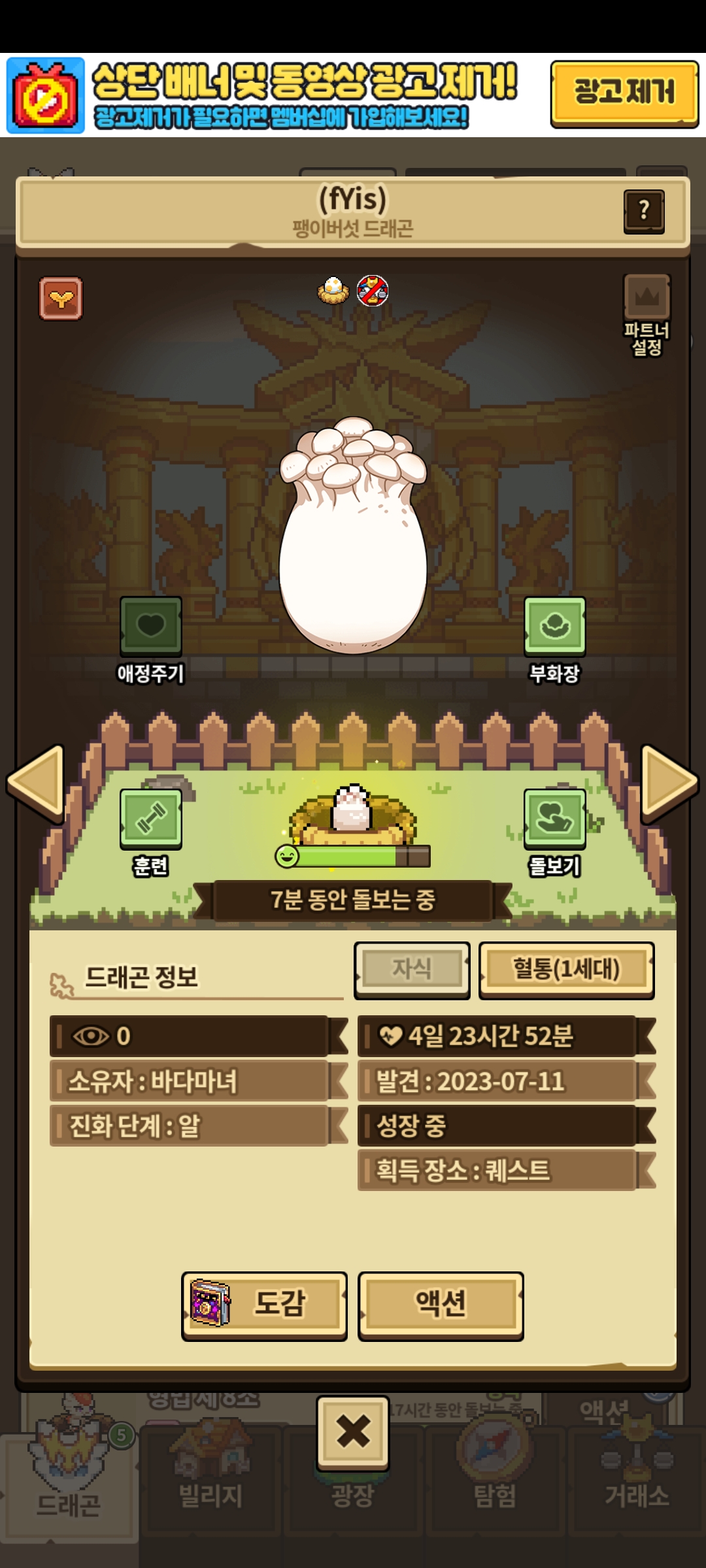Open 파트너 설정 crown icon

pos(647,298)
